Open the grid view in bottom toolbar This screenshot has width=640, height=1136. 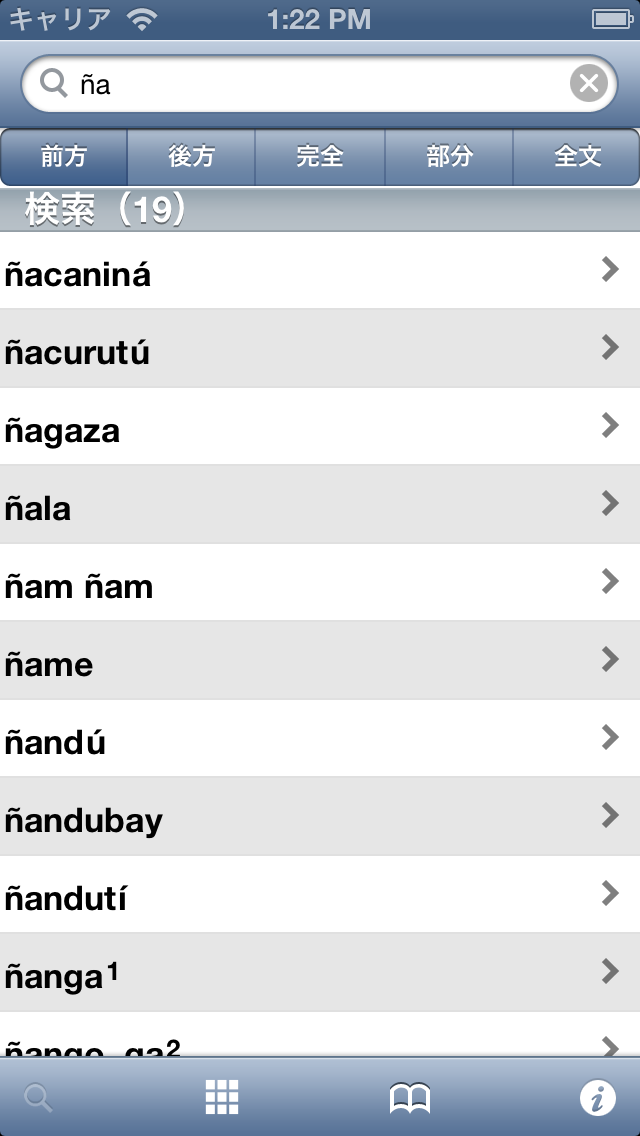click(221, 1098)
